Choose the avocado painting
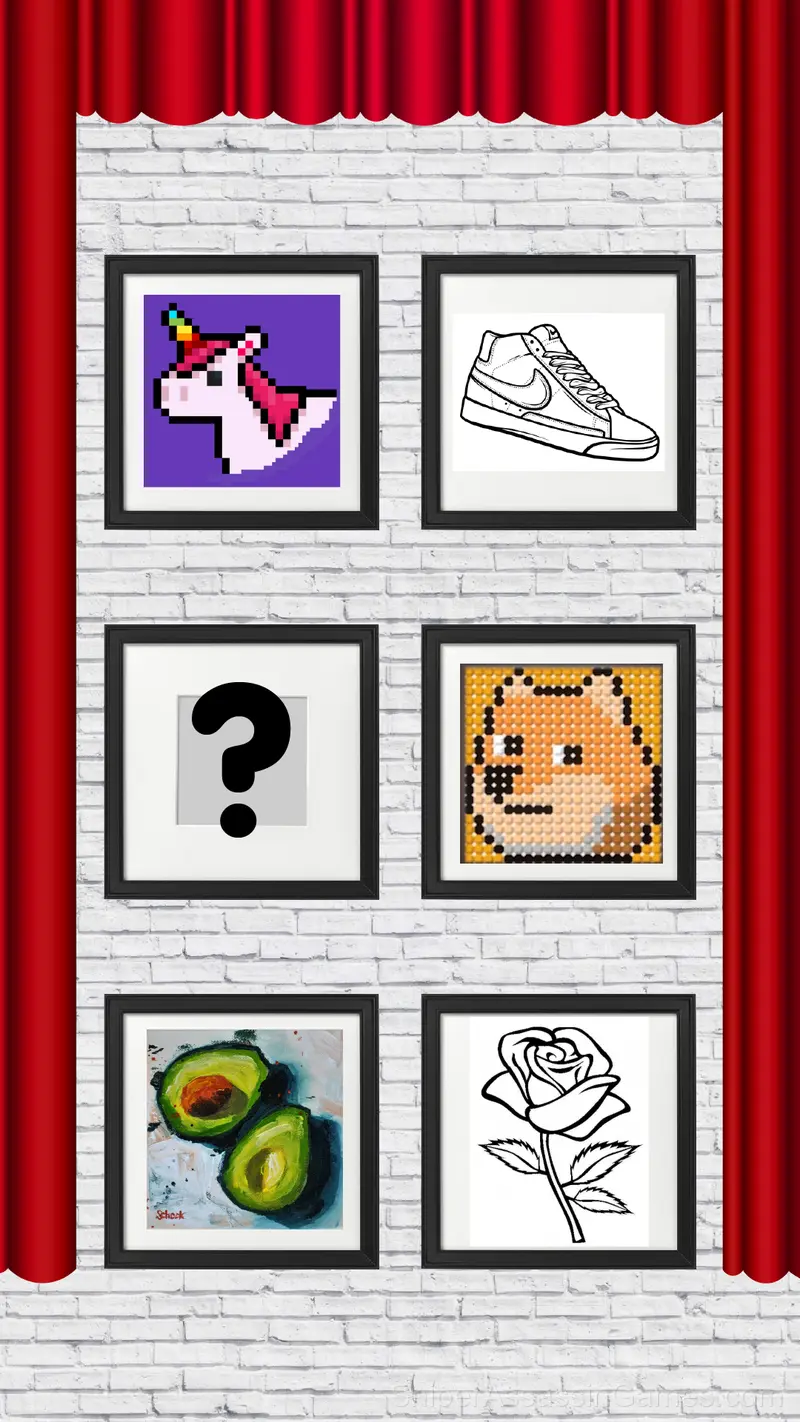The width and height of the screenshot is (800, 1422). (241, 1131)
